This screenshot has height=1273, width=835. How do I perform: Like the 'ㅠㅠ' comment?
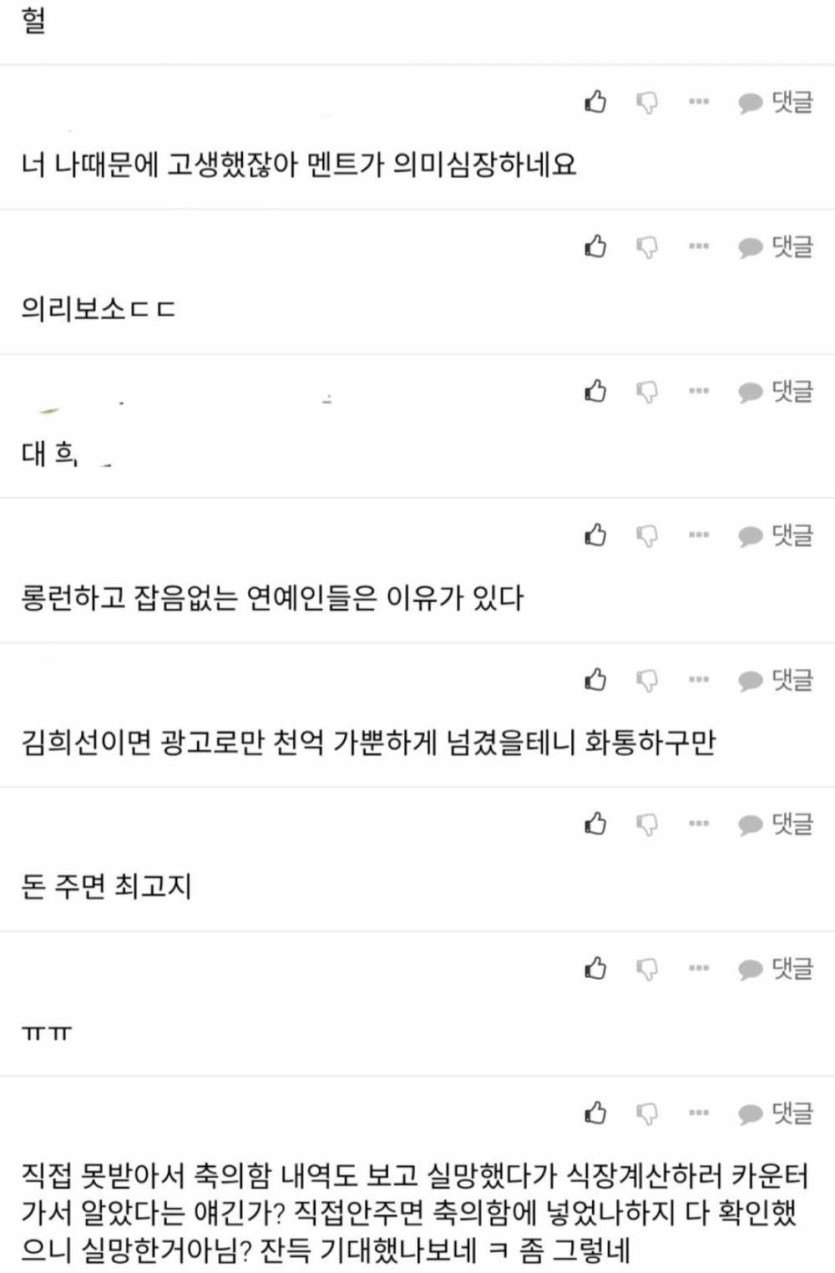(x=596, y=968)
